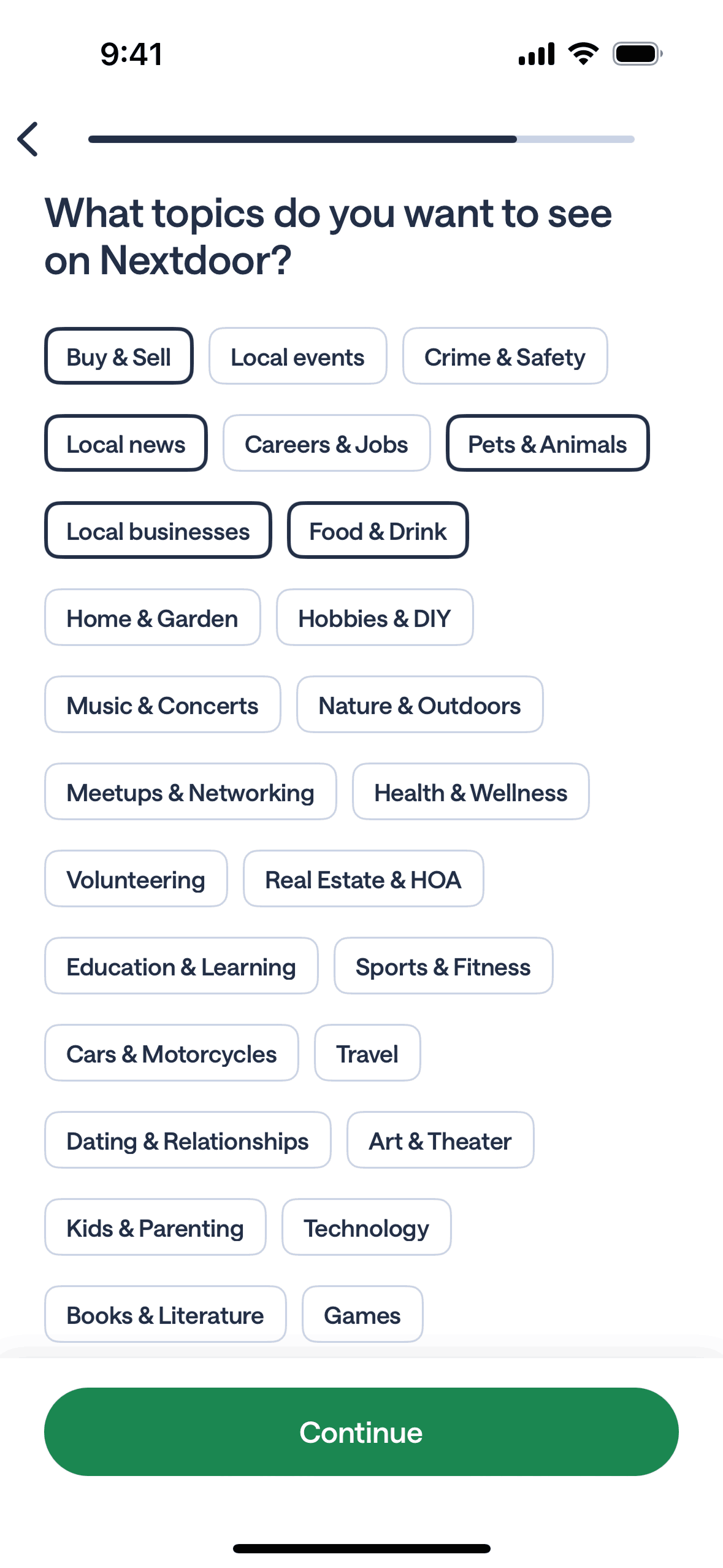Go back to the previous step
The image size is (723, 1568).
pos(28,139)
